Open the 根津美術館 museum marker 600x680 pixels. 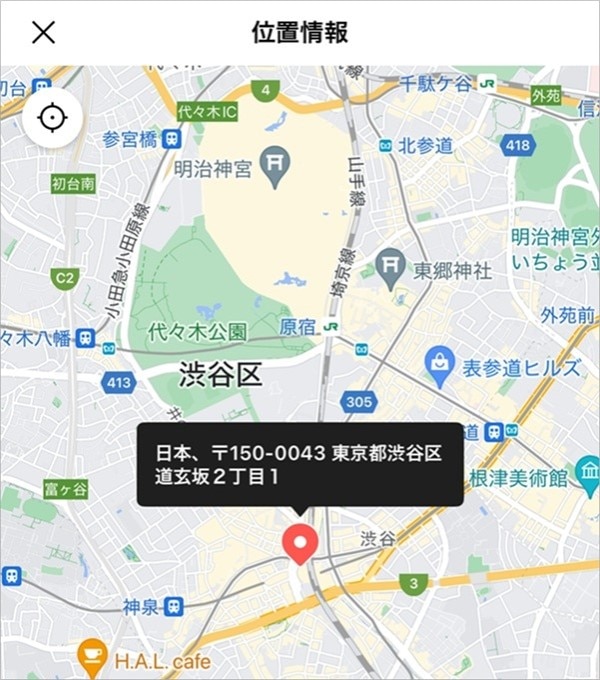tap(587, 474)
